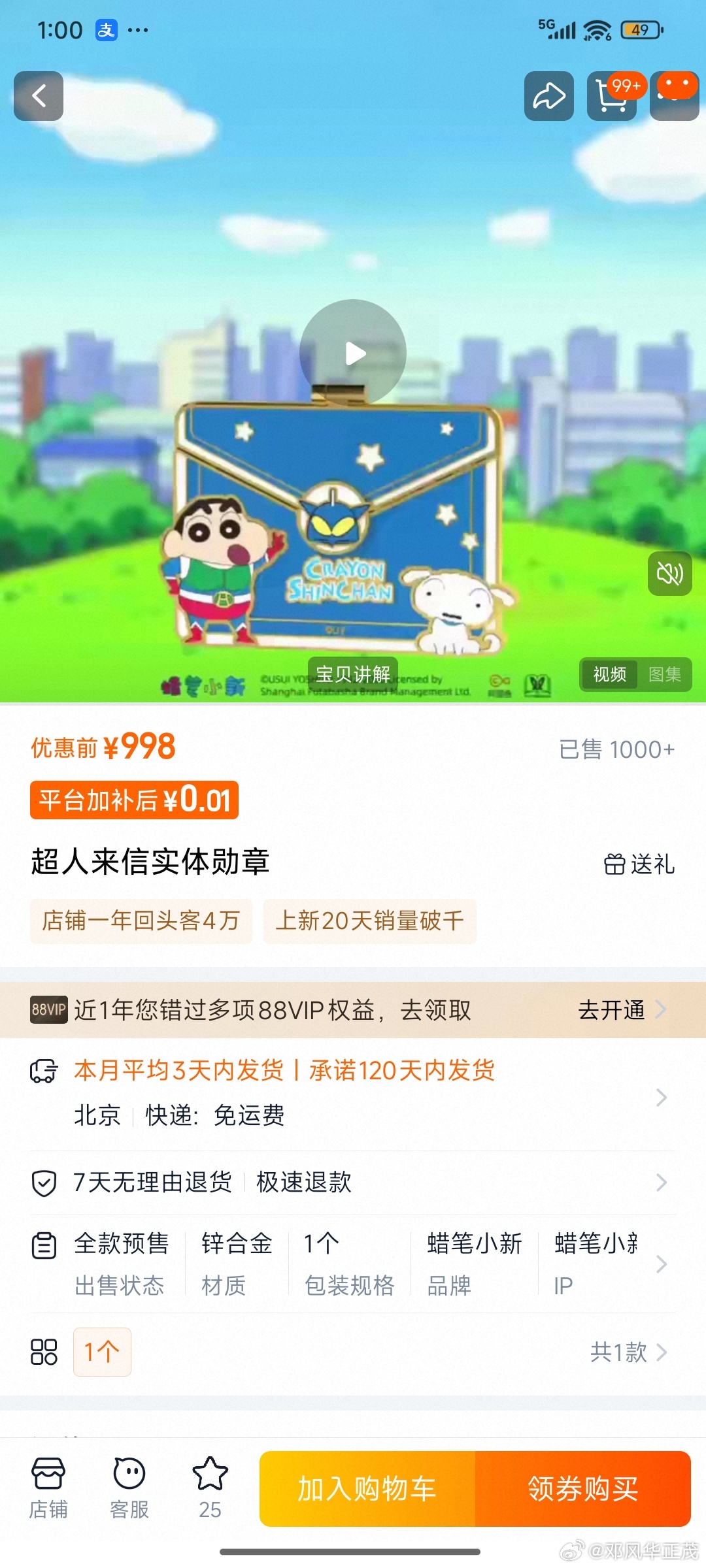Viewport: 706px width, 1568px height.
Task: Select the 1个 option chip
Action: (102, 1352)
